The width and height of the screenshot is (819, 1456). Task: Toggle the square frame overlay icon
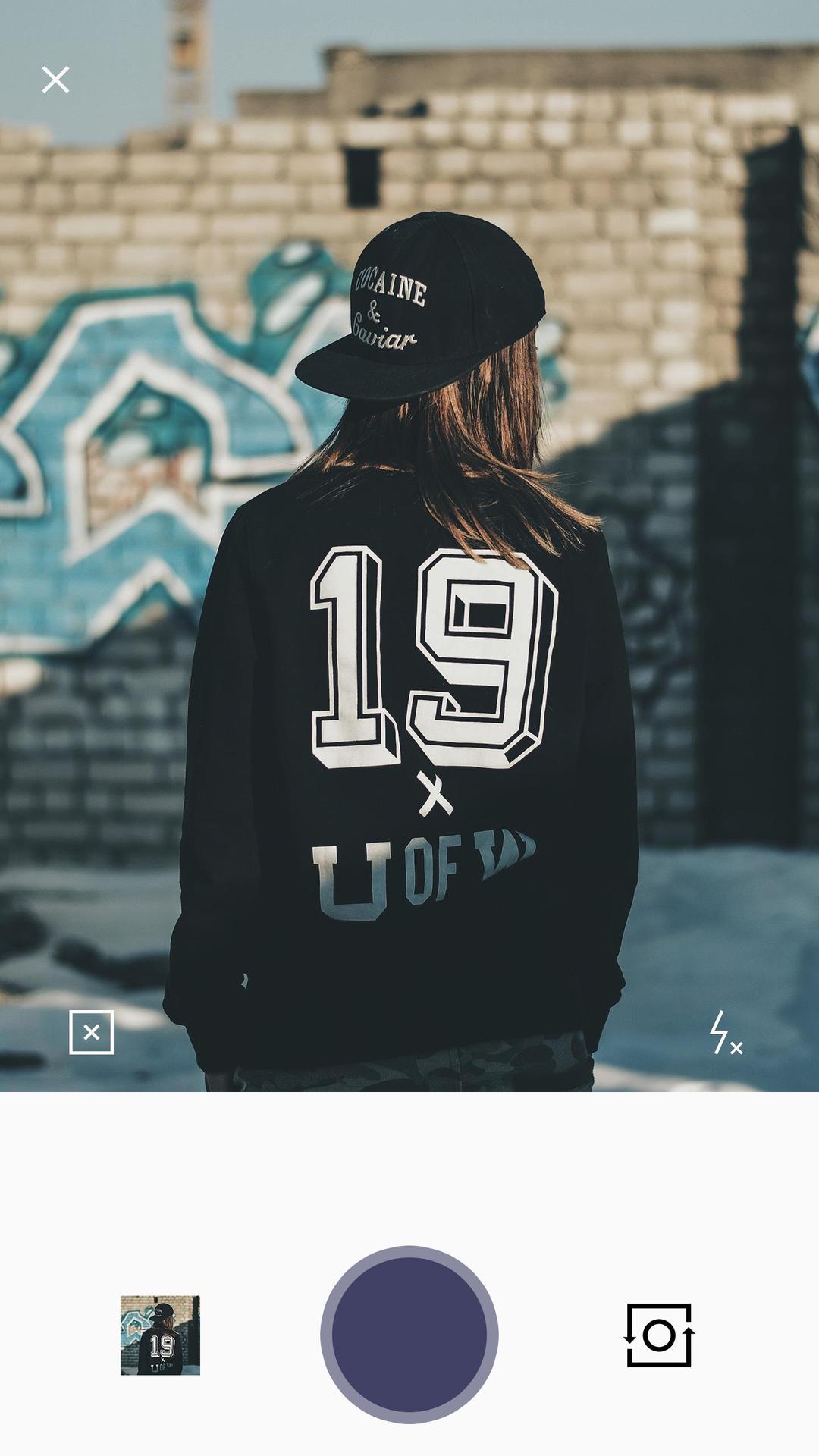point(92,1032)
